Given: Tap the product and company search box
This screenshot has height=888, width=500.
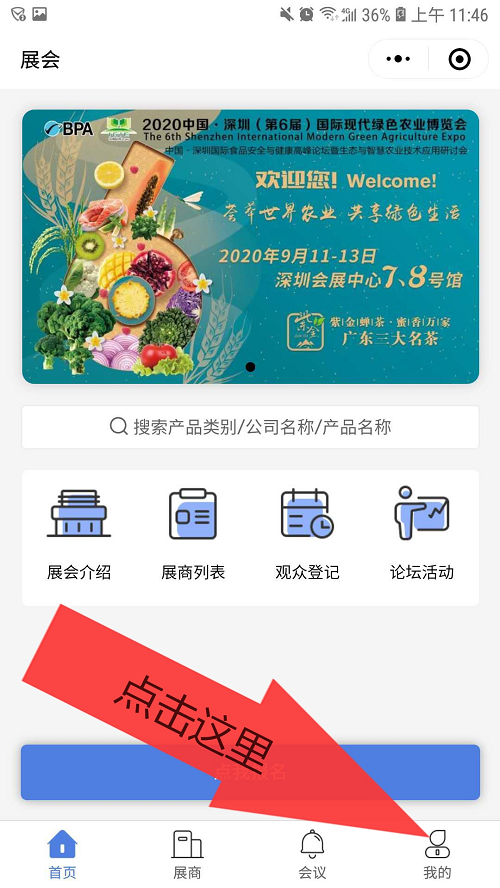Looking at the screenshot, I should tap(250, 427).
